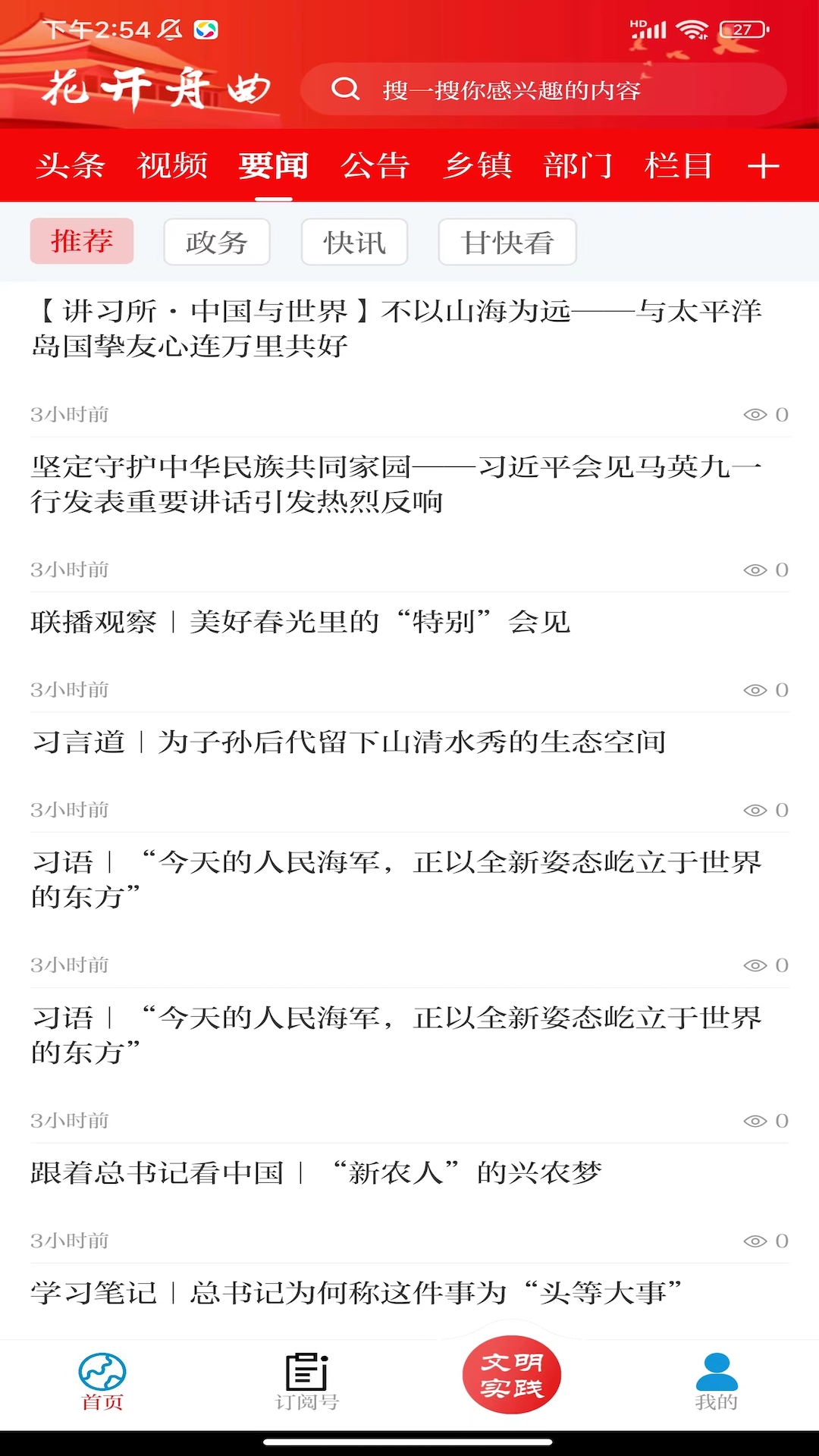The height and width of the screenshot is (1456, 819).
Task: Activate the 快讯 filter
Action: click(354, 241)
